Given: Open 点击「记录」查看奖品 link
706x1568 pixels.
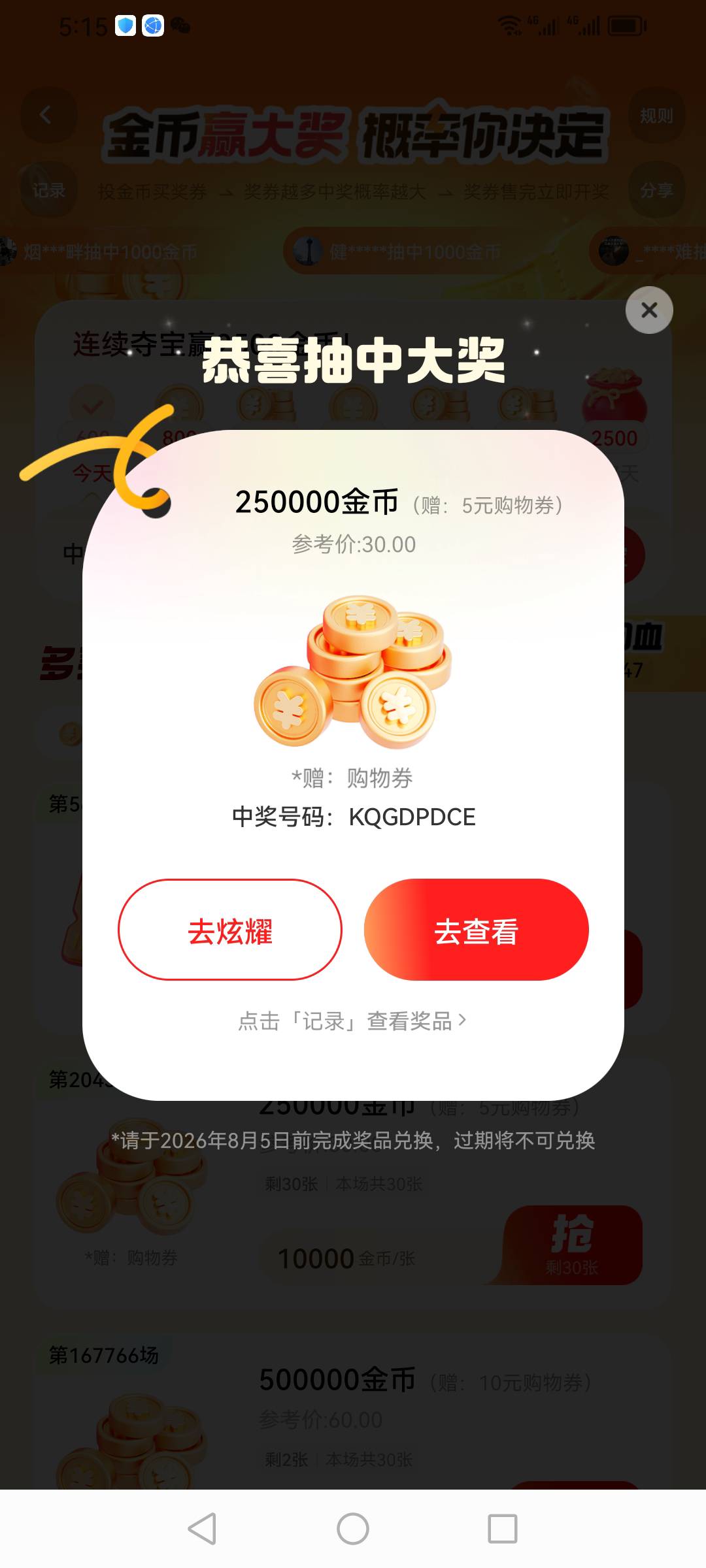Looking at the screenshot, I should pyautogui.click(x=353, y=1021).
